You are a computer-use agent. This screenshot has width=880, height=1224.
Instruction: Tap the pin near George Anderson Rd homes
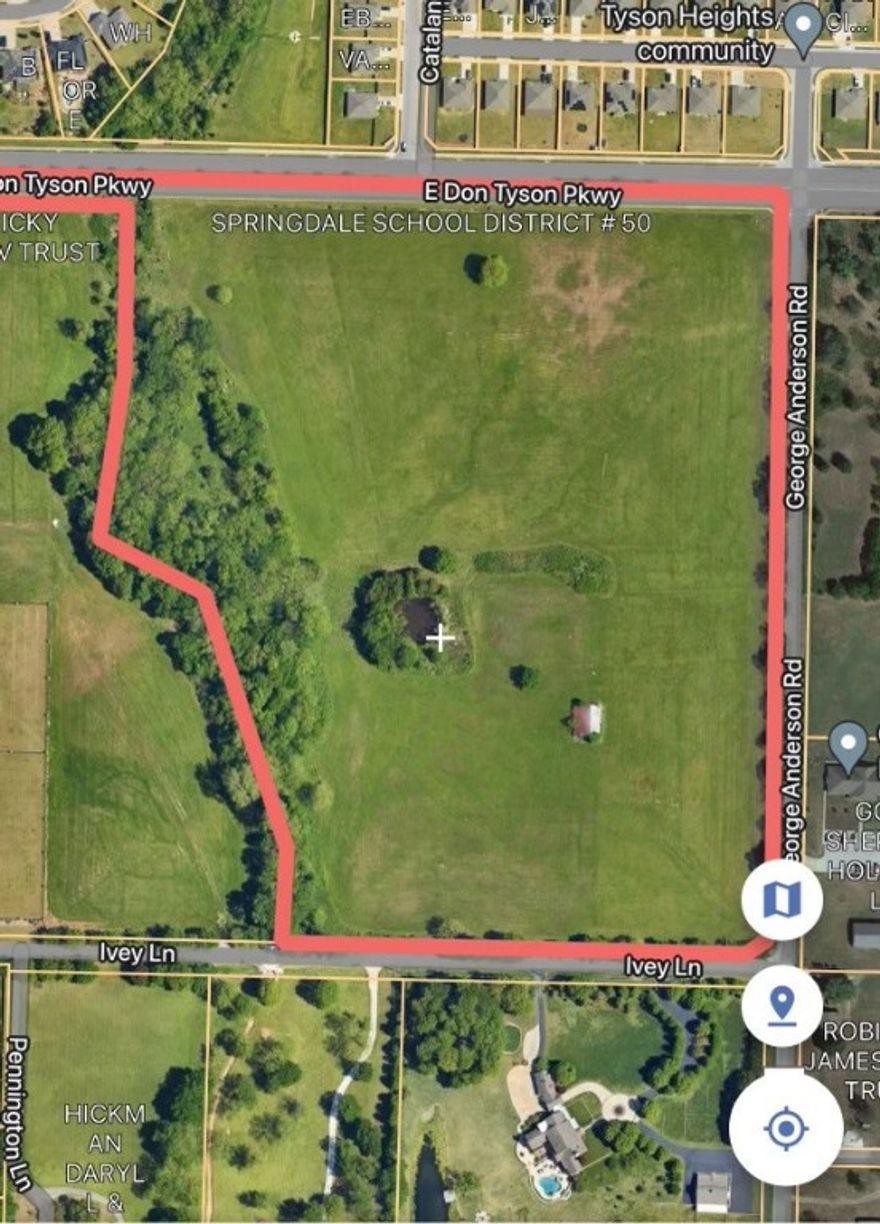pyautogui.click(x=849, y=741)
